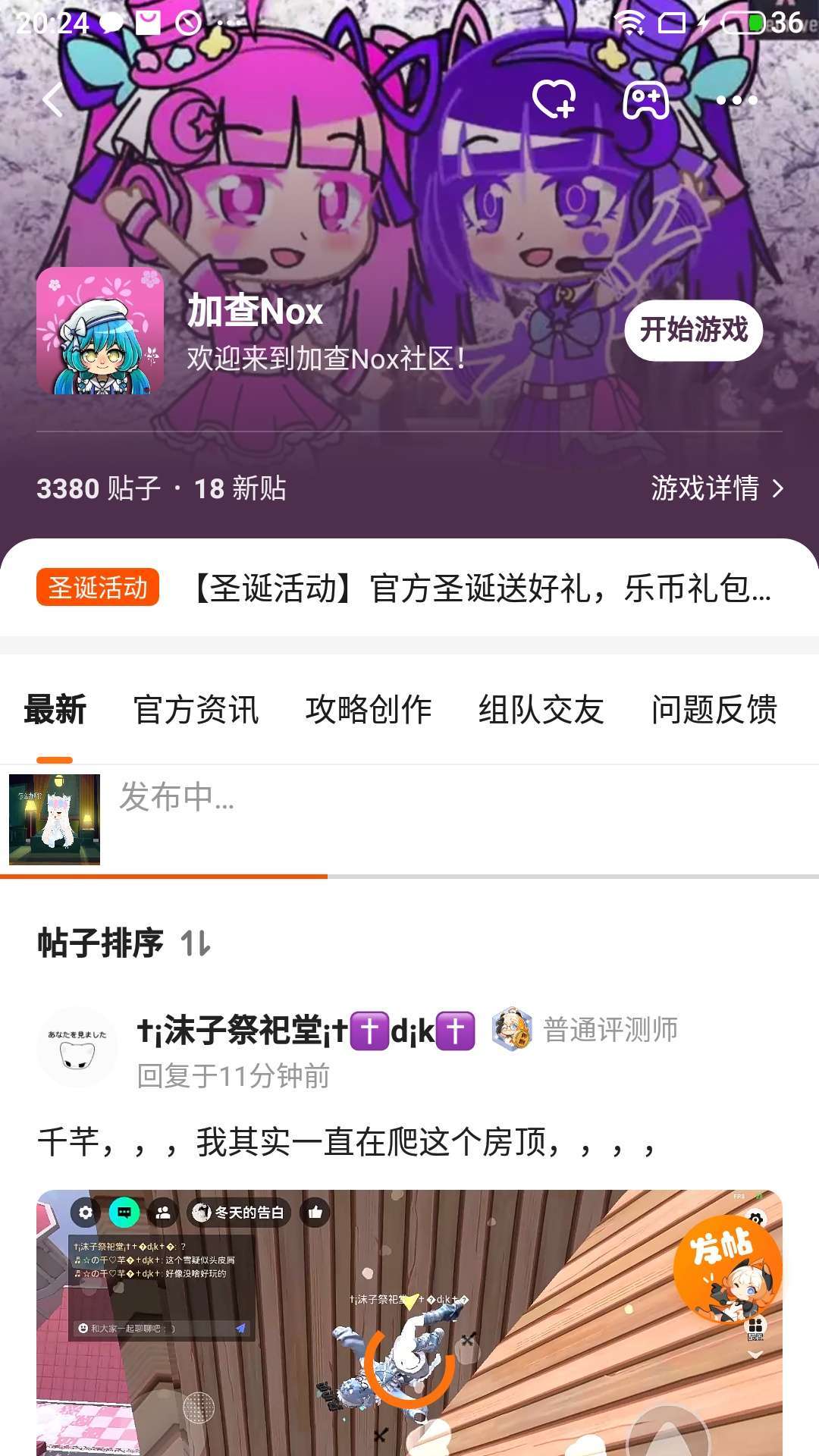Viewport: 819px width, 1456px height.
Task: Switch to the 问题反馈 tab
Action: click(x=714, y=711)
